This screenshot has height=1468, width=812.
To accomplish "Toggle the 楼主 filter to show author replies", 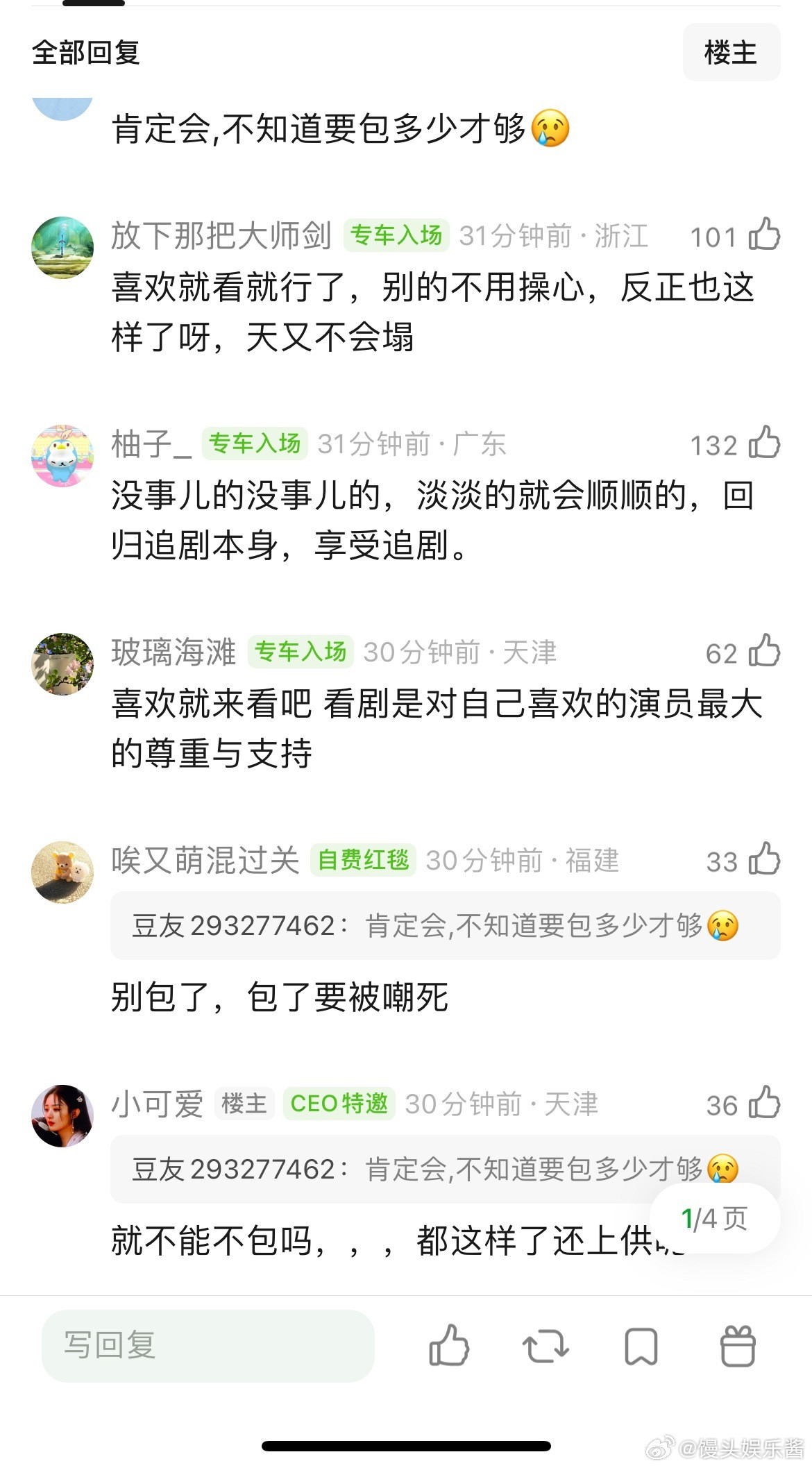I will pos(731,52).
